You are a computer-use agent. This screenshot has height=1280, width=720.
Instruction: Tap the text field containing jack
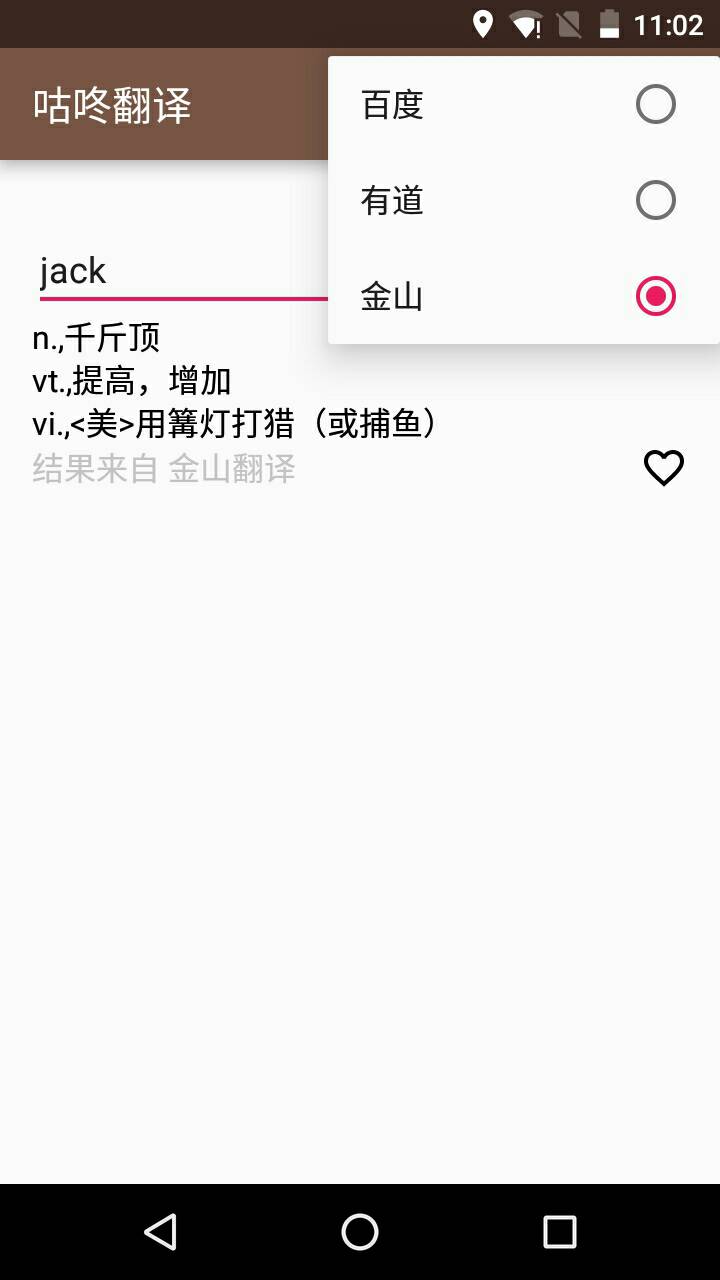pos(180,272)
